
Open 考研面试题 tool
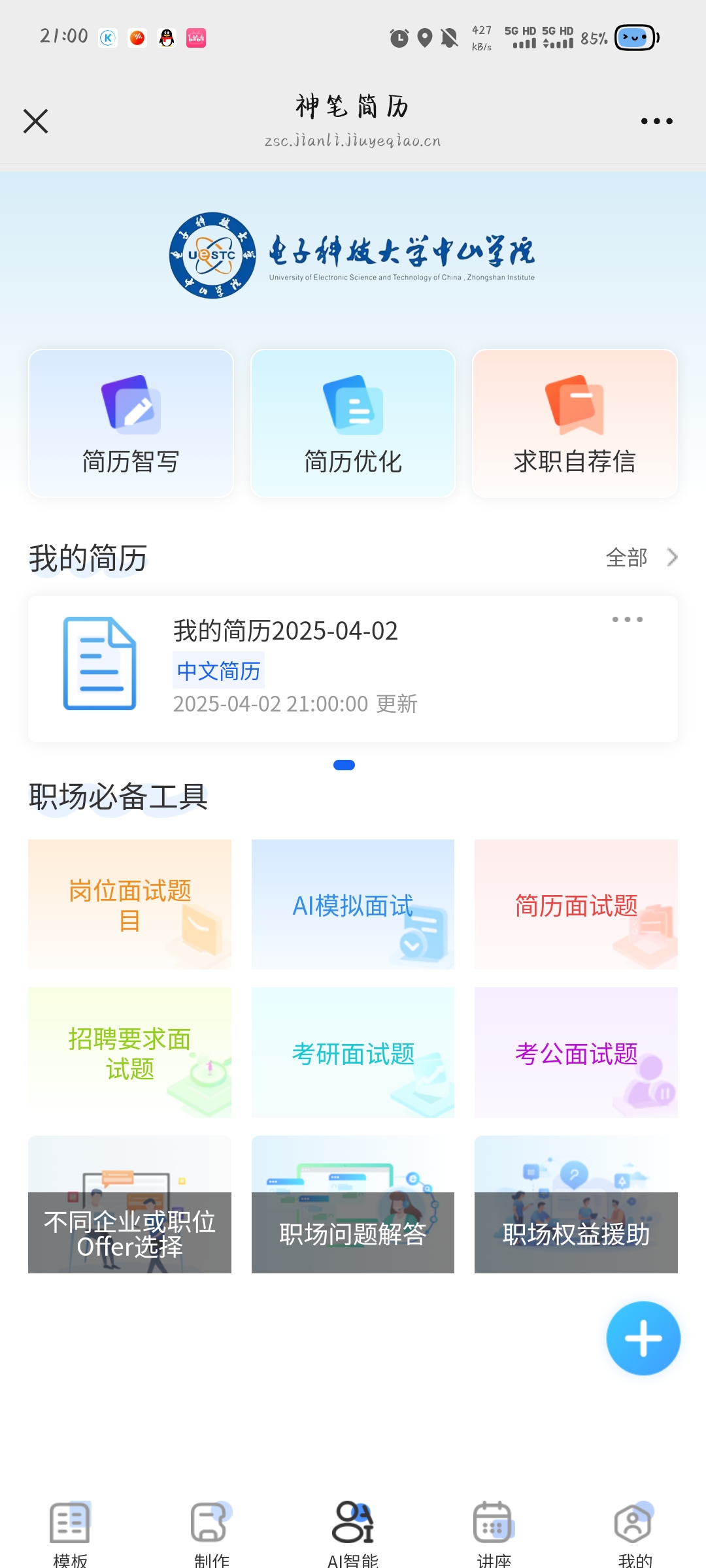click(x=353, y=1052)
